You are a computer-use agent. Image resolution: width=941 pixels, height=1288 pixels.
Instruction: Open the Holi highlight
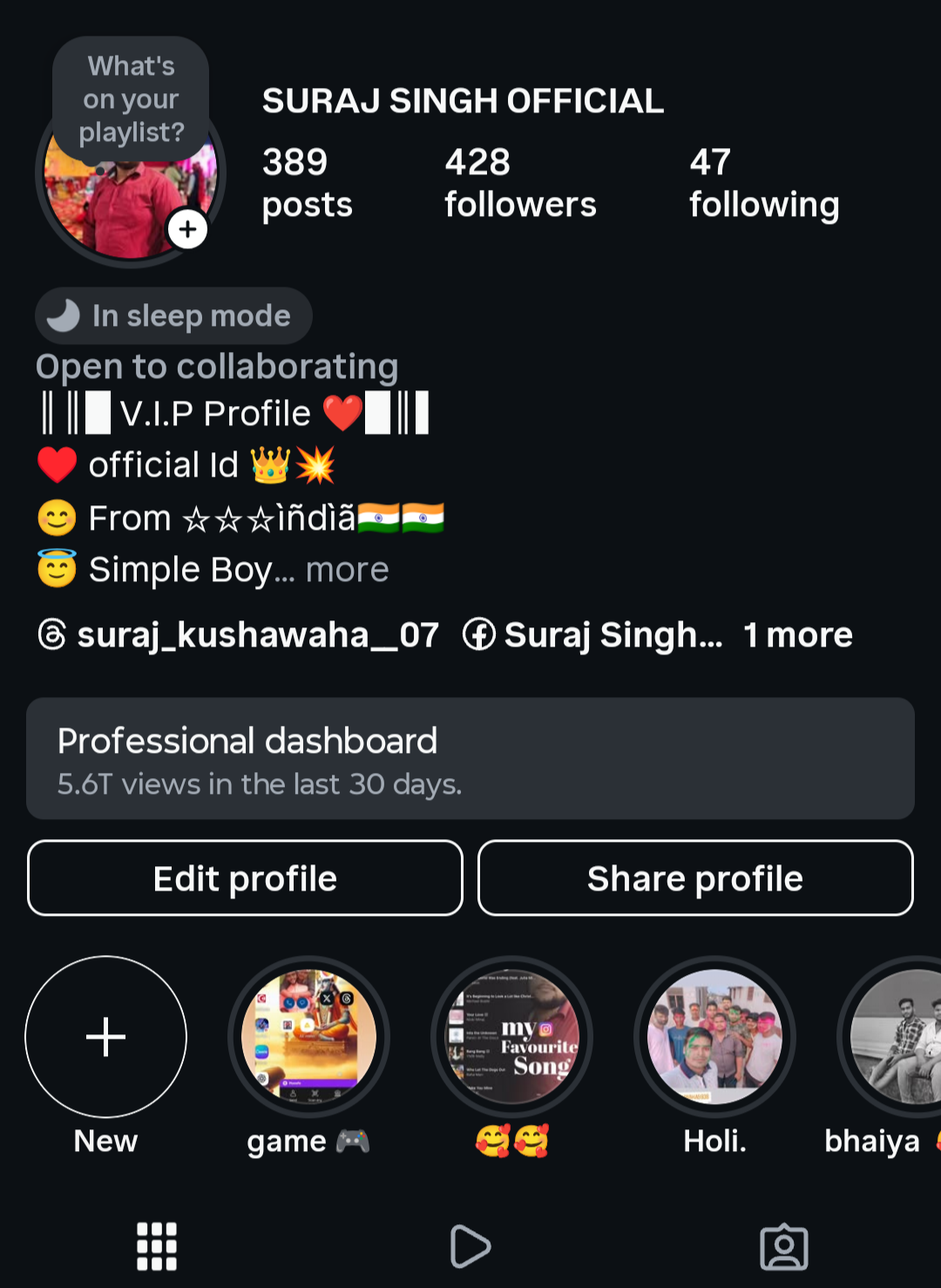point(714,1037)
